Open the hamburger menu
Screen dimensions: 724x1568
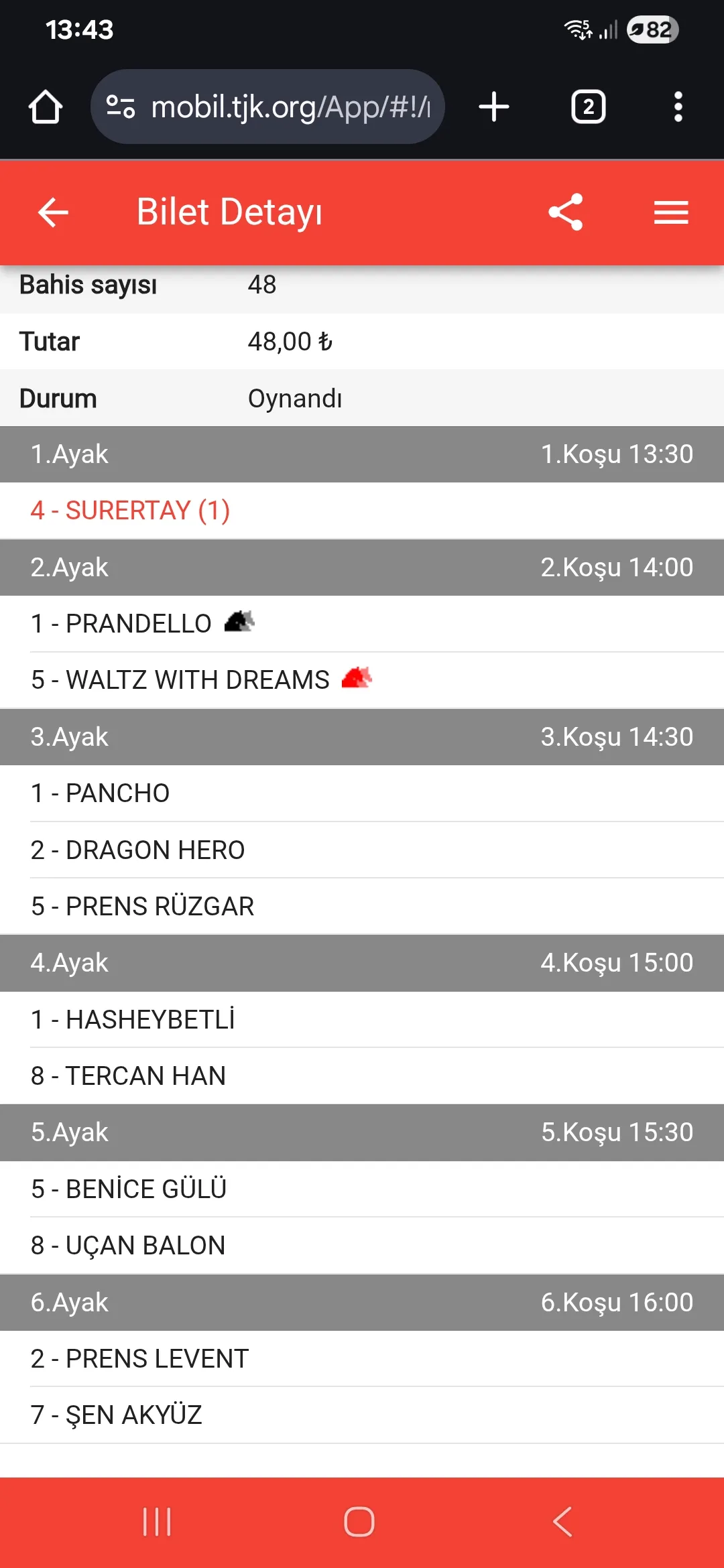point(671,212)
